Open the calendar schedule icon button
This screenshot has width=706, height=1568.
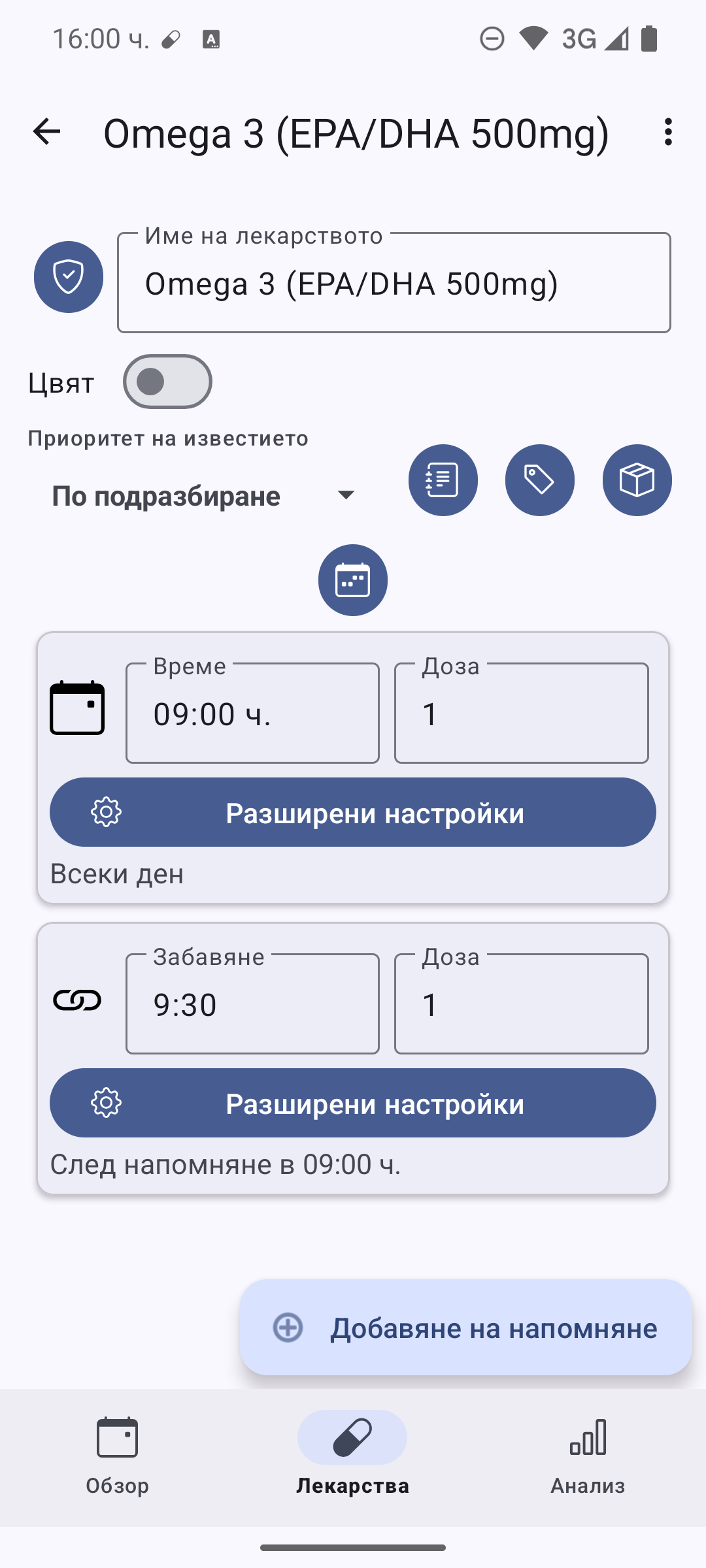click(x=353, y=580)
